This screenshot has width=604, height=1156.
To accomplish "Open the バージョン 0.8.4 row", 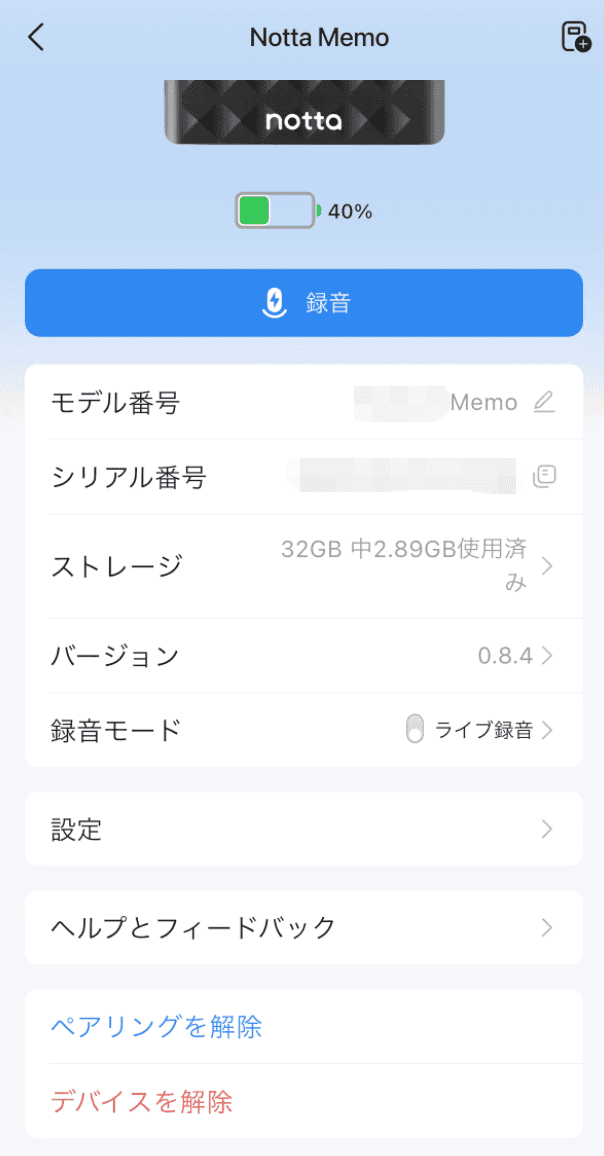I will (304, 655).
